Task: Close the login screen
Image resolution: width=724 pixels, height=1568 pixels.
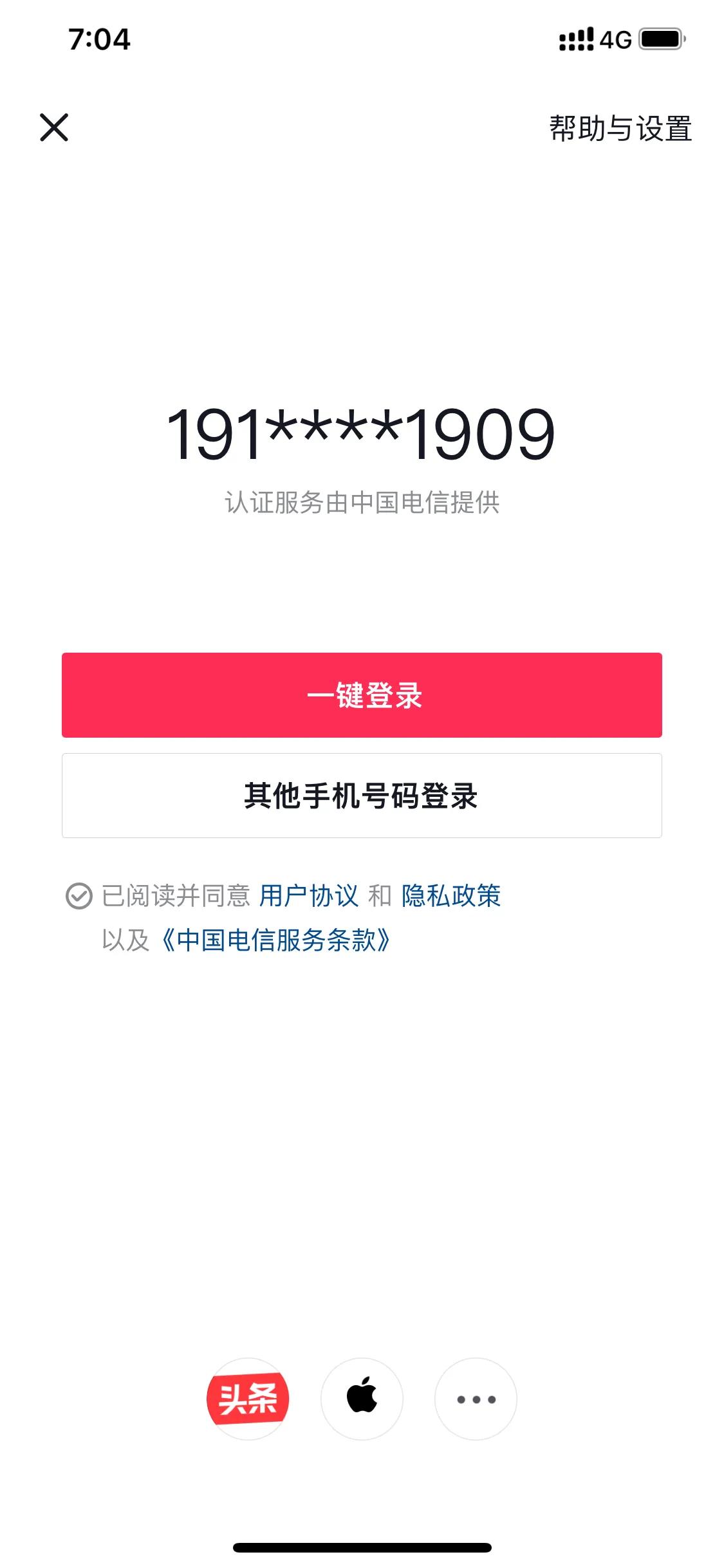Action: (x=54, y=127)
